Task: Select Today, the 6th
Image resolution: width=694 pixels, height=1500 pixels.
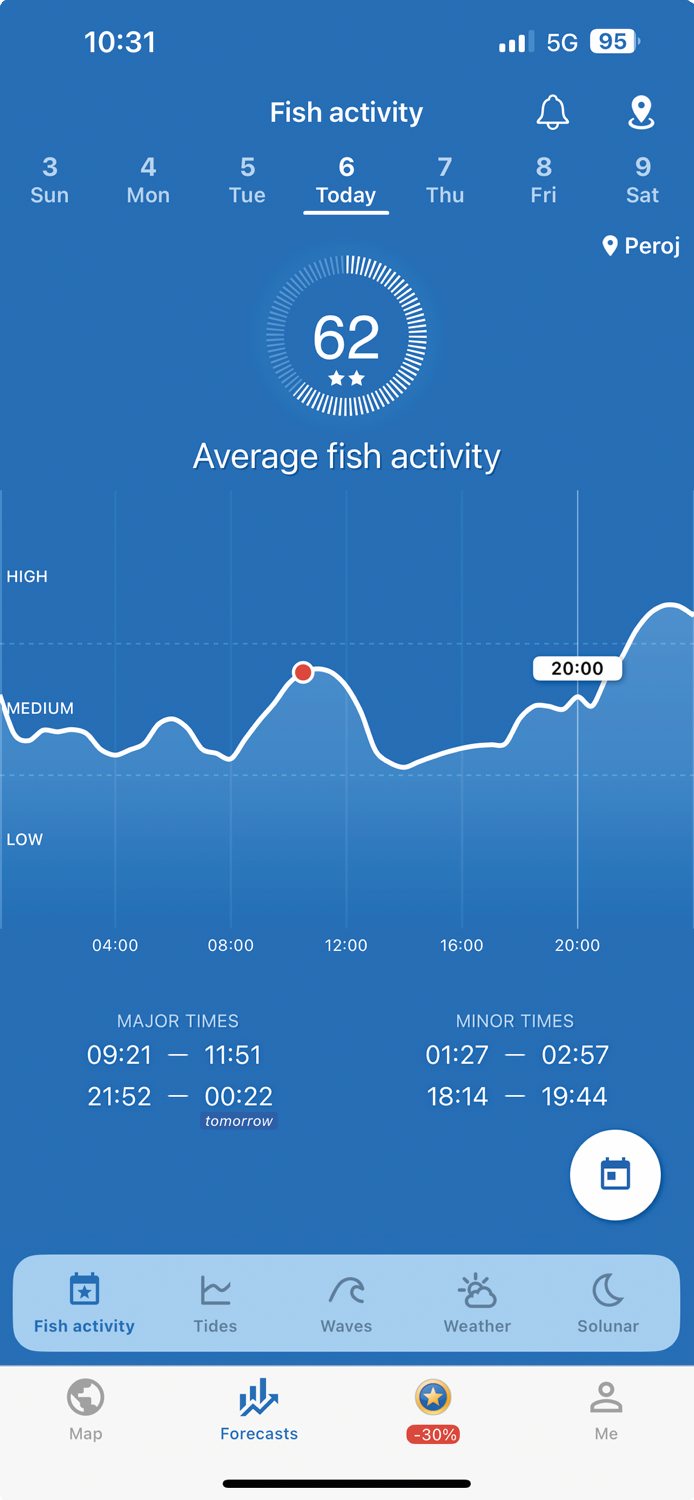Action: (x=346, y=180)
